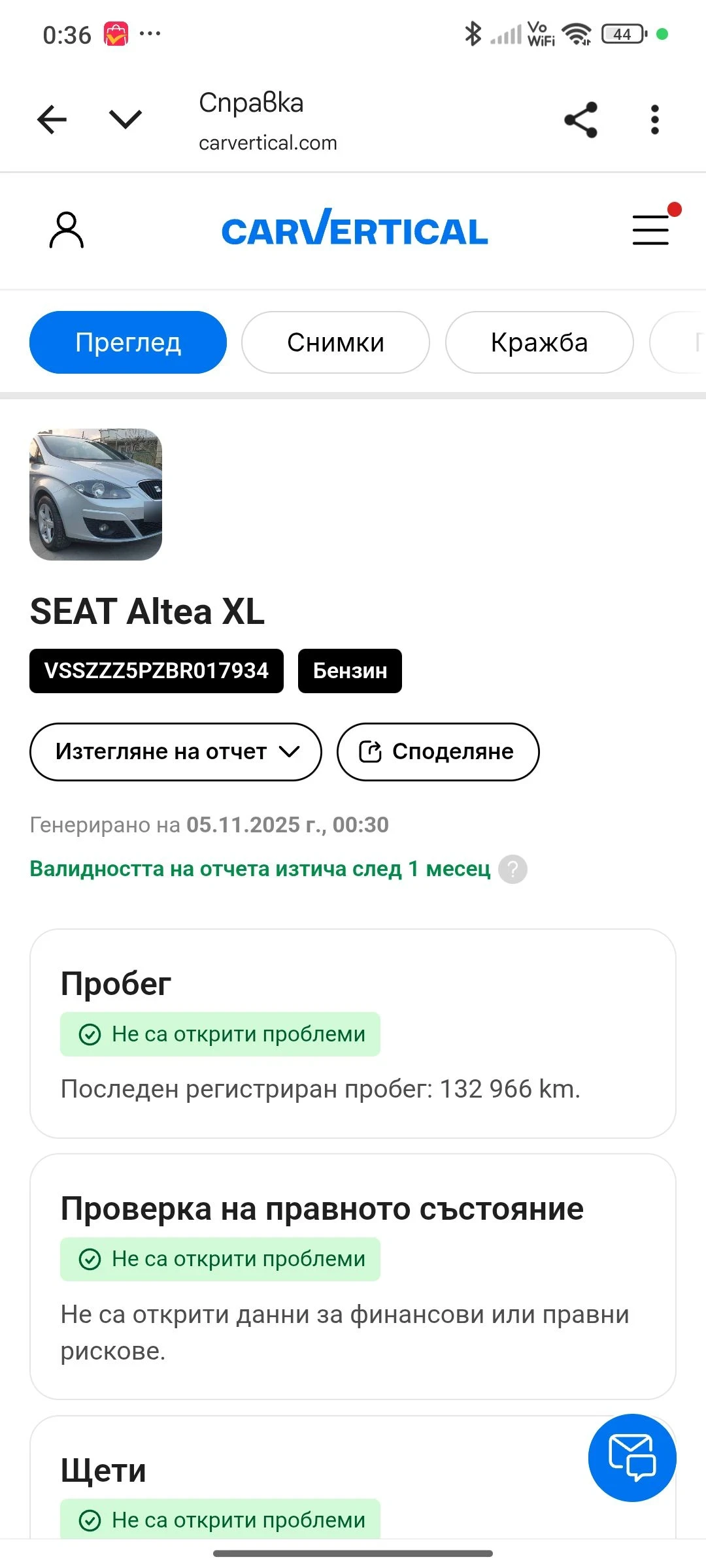Image resolution: width=706 pixels, height=1568 pixels.
Task: Share the page via browser share icon
Action: 580,120
